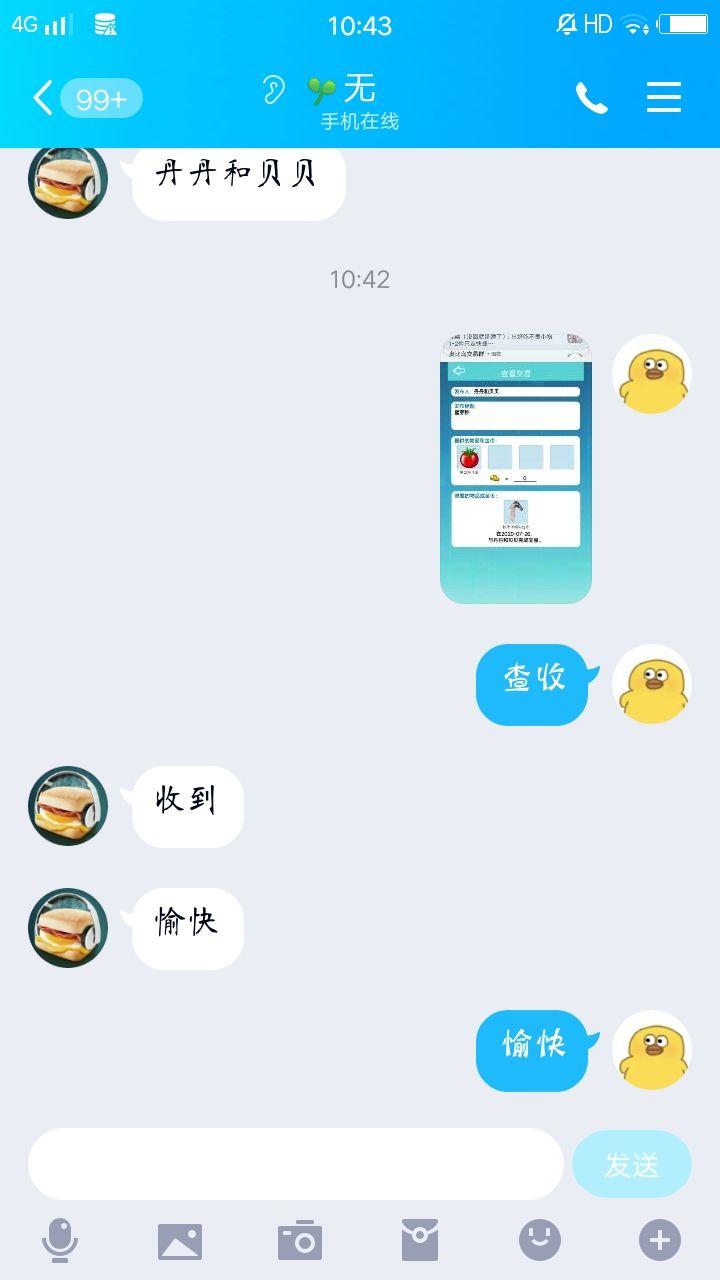Send a red packet
720x1280 pixels.
pos(420,1241)
